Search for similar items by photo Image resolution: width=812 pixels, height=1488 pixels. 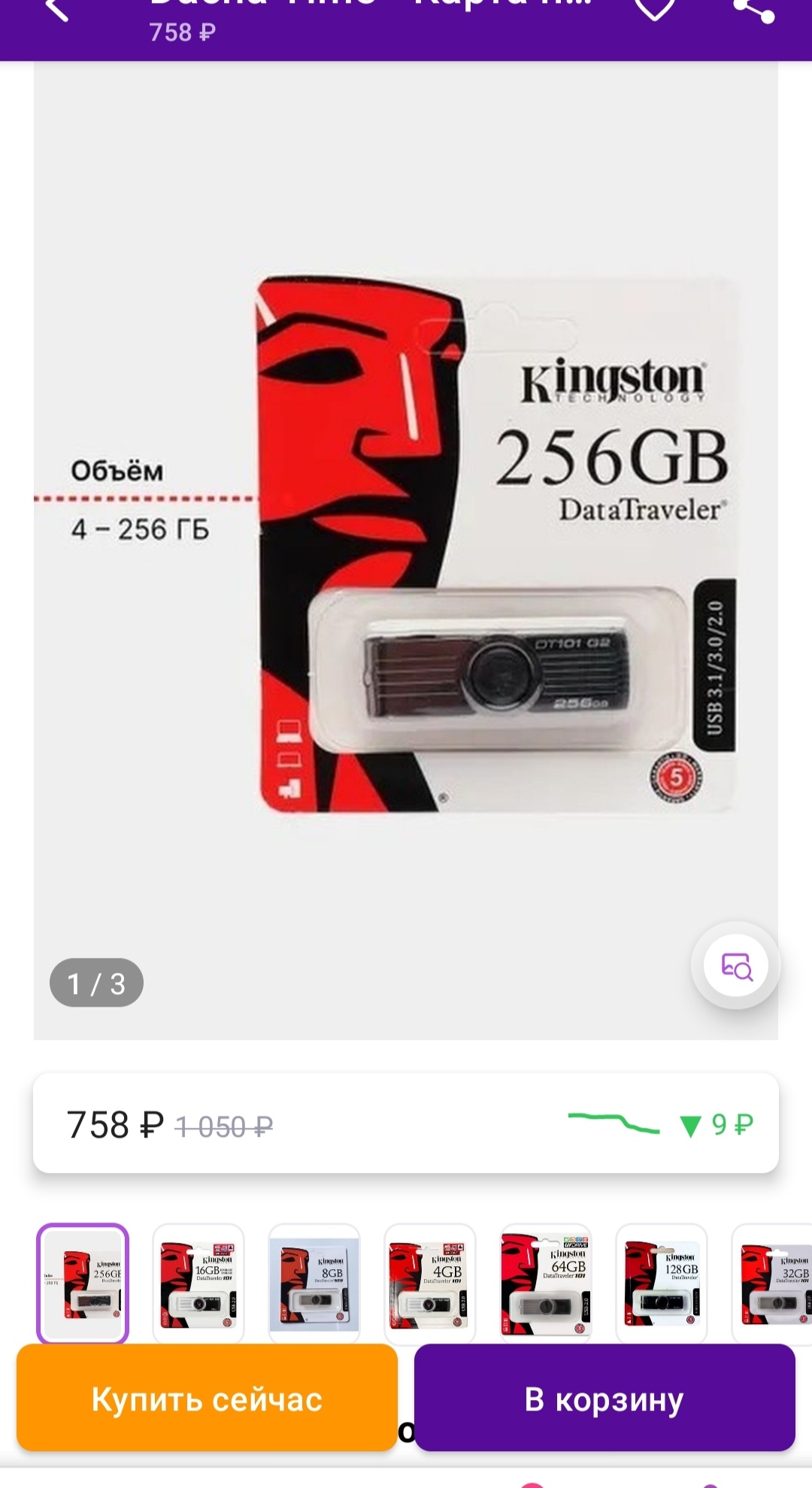(736, 966)
